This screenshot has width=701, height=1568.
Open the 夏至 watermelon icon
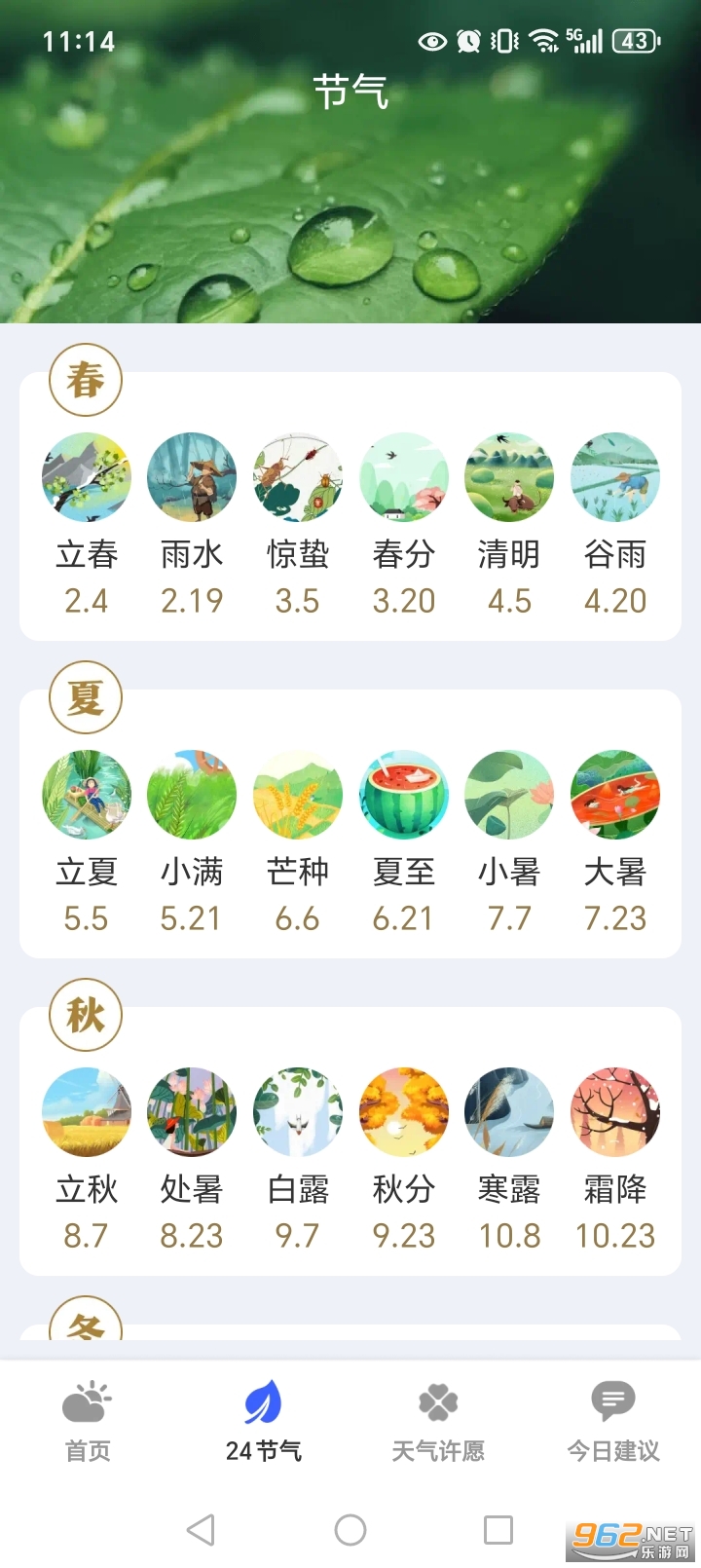pos(403,795)
